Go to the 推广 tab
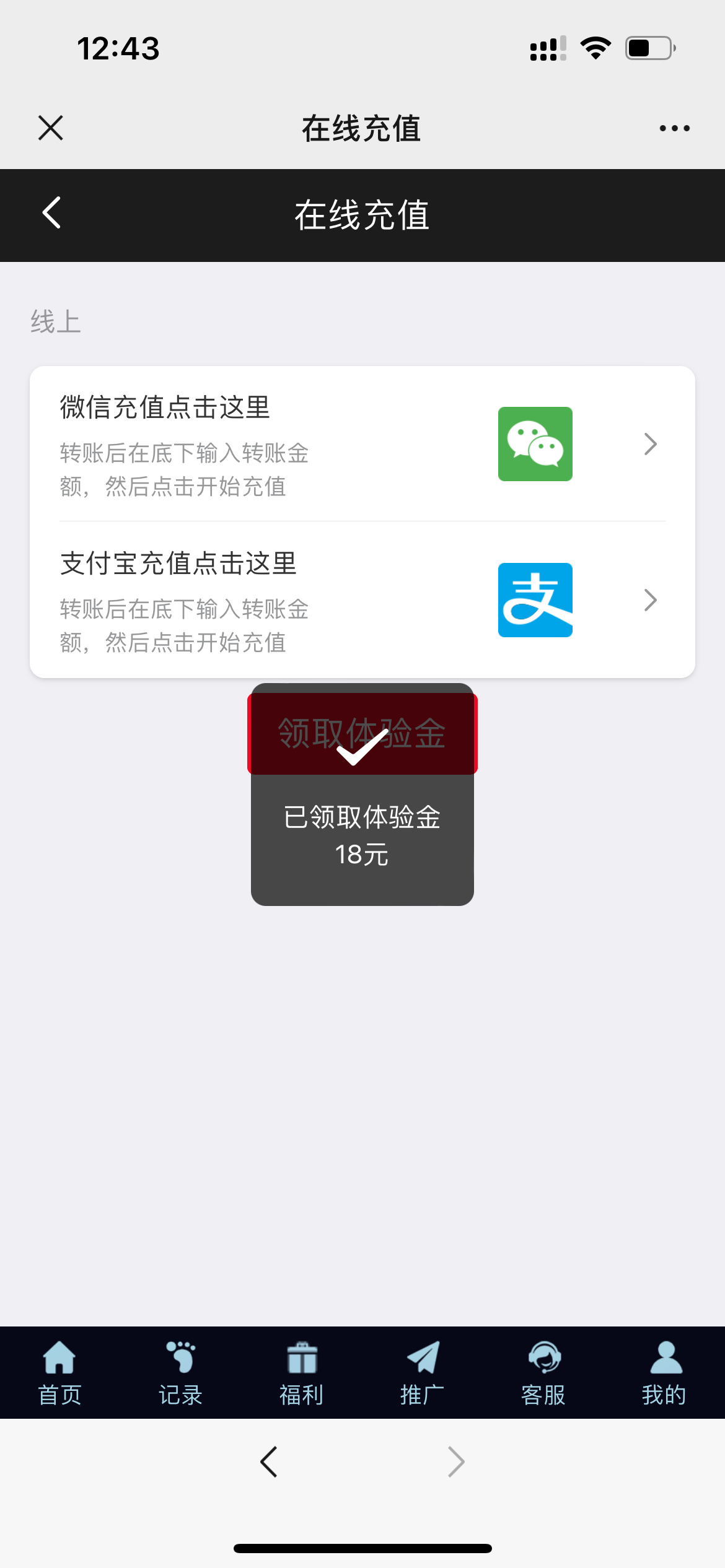Viewport: 725px width, 1568px height. coord(423,1373)
